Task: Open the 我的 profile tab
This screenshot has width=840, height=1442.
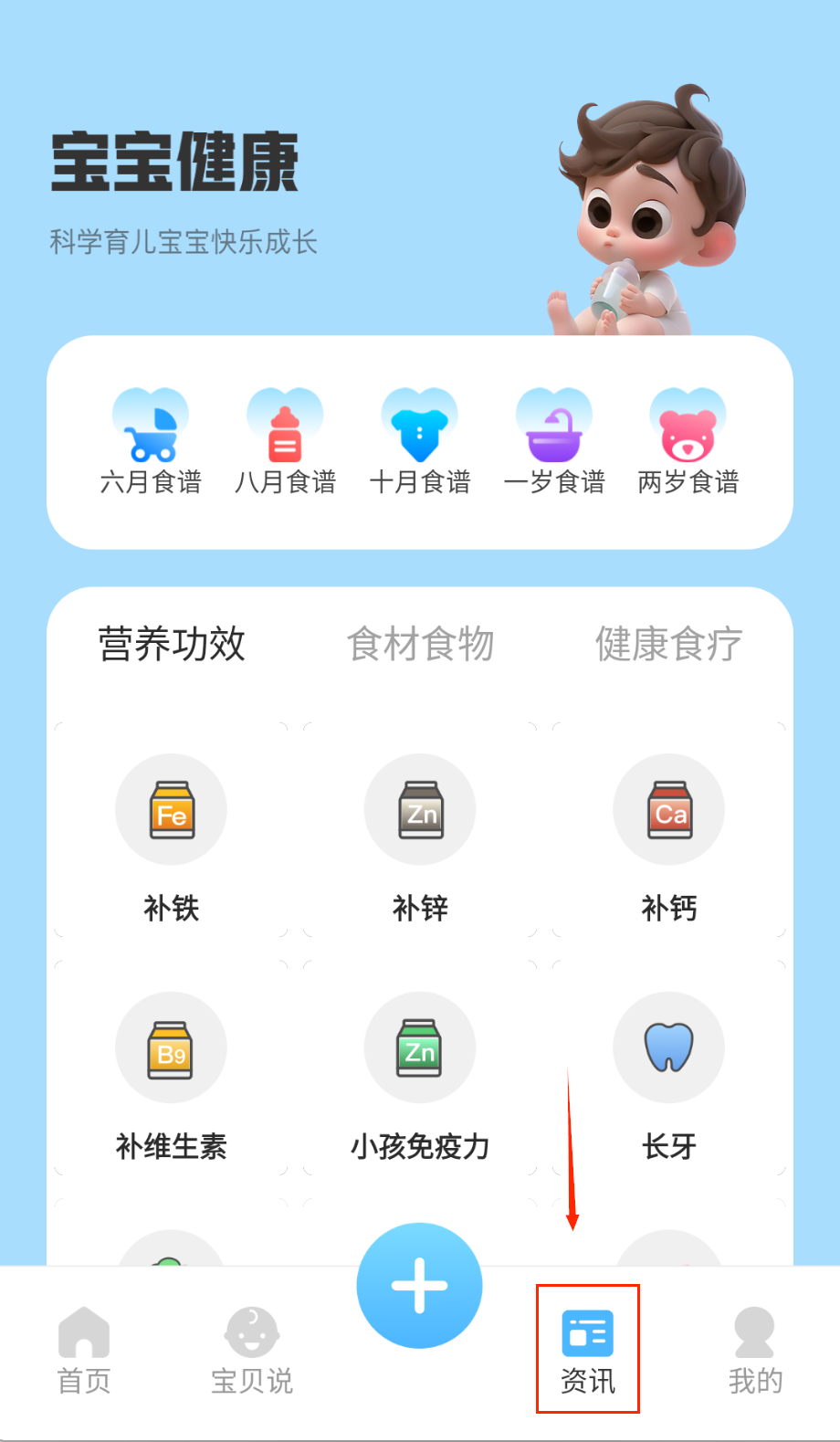Action: tap(755, 1350)
